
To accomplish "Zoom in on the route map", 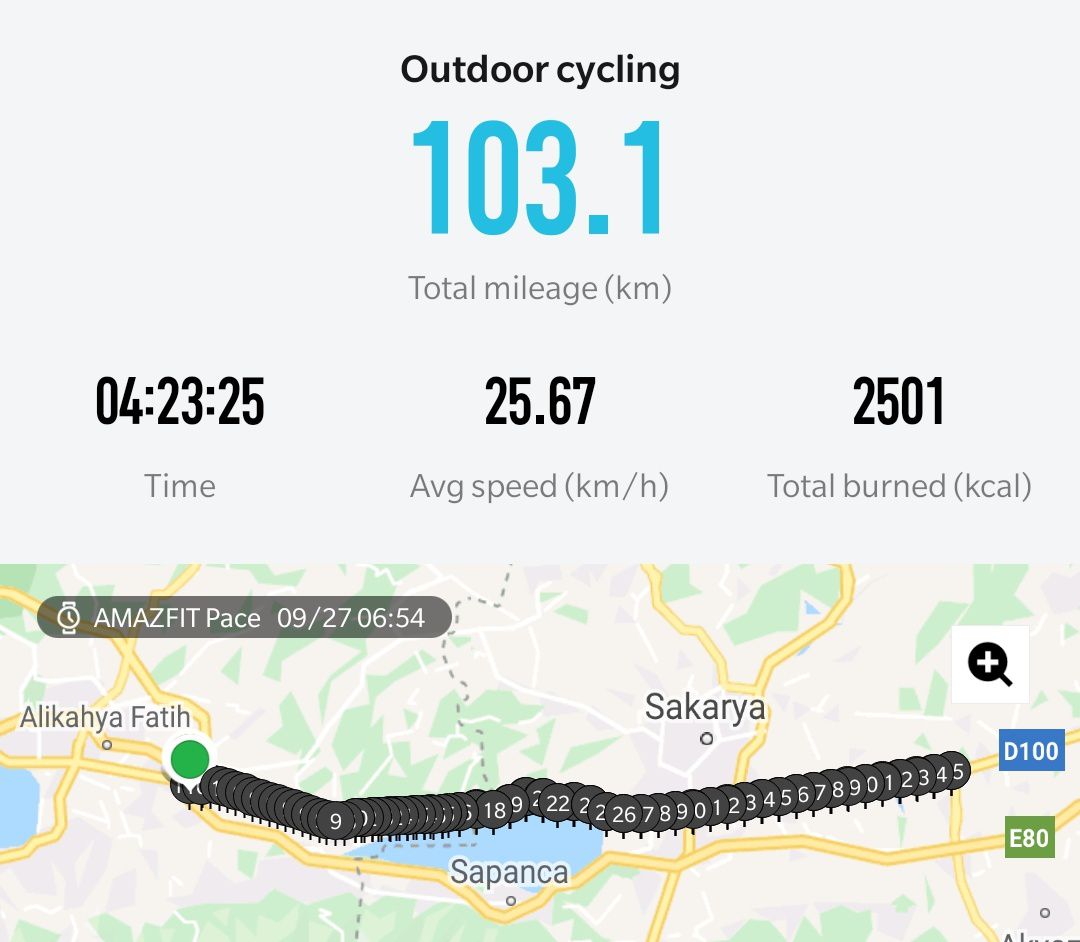I will pos(989,664).
